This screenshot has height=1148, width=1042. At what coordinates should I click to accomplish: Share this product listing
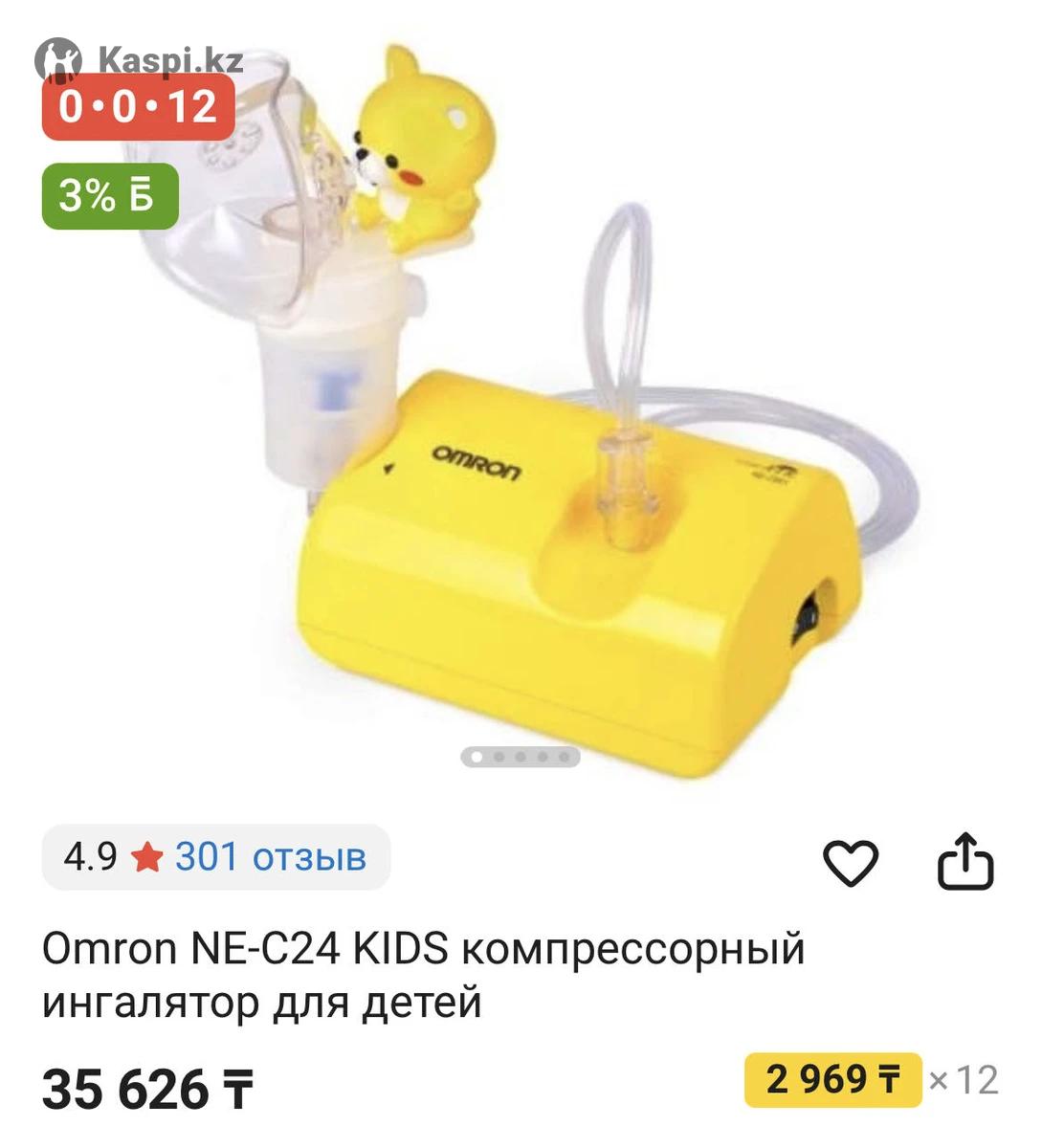click(x=964, y=863)
